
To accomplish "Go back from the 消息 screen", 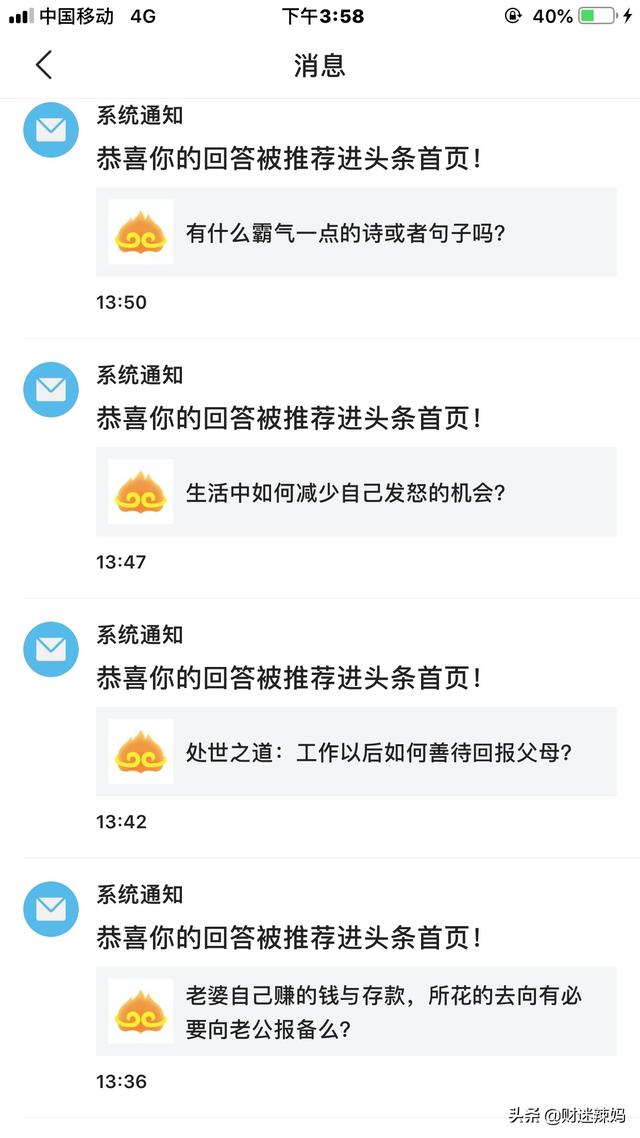I will point(44,65).
